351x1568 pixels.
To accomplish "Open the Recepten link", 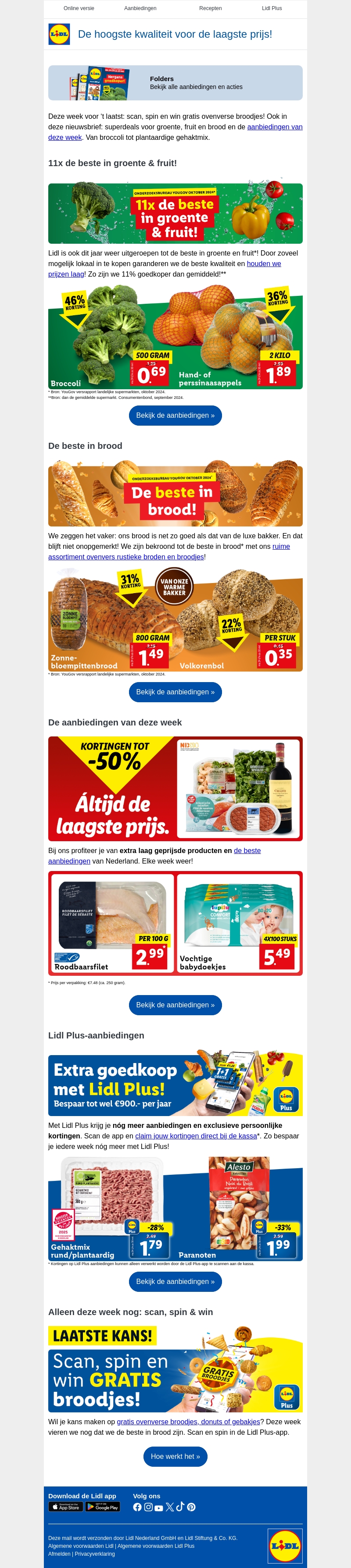I will 210,8.
